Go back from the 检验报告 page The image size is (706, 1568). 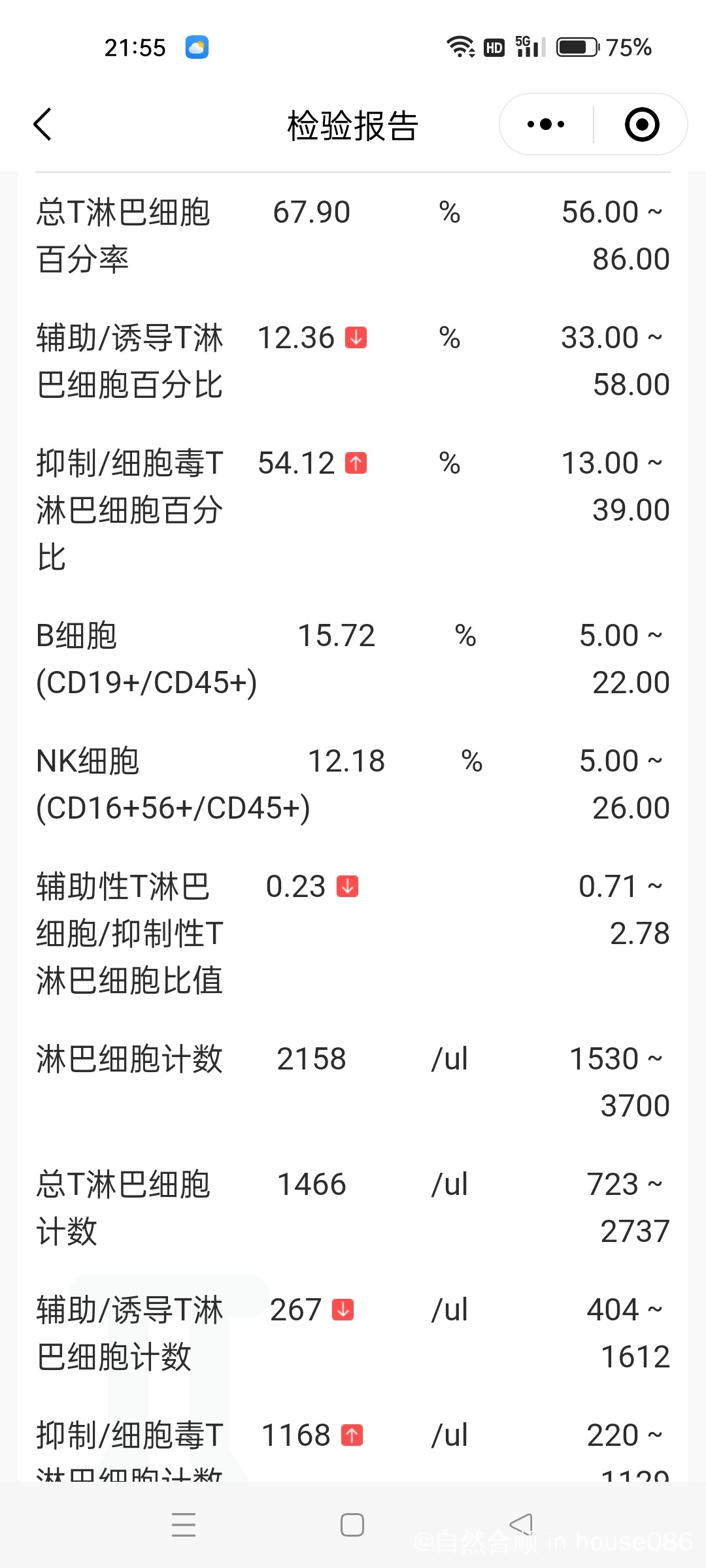42,124
